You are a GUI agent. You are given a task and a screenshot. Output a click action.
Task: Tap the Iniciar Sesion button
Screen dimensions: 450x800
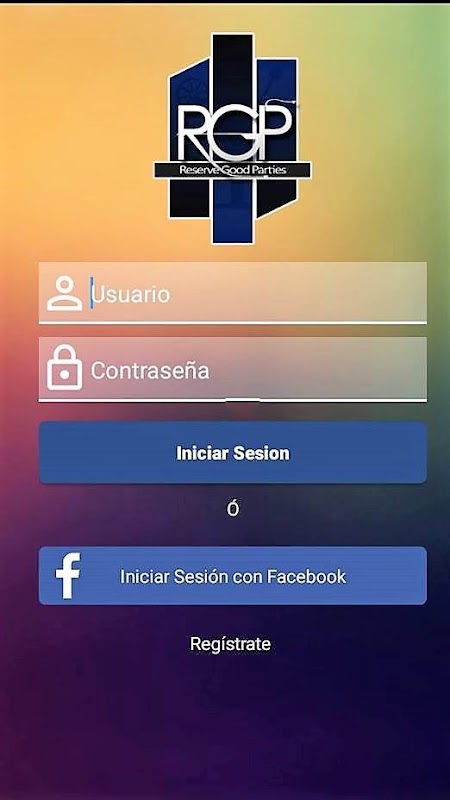[233, 453]
